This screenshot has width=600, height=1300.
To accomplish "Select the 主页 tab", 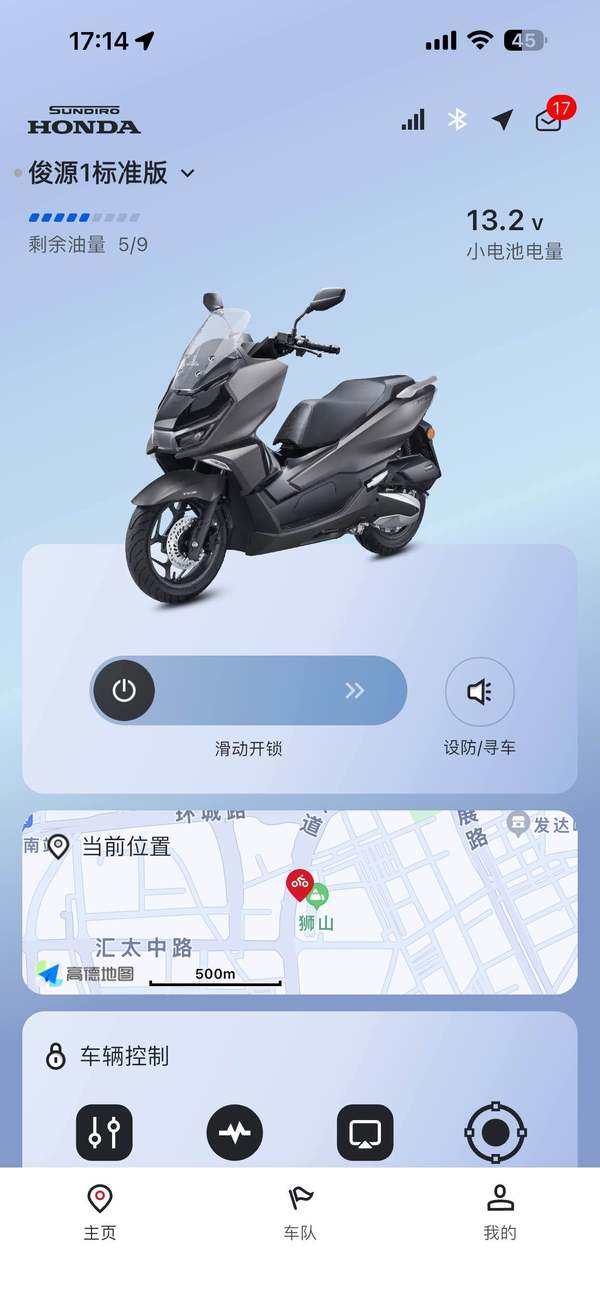I will [100, 1212].
